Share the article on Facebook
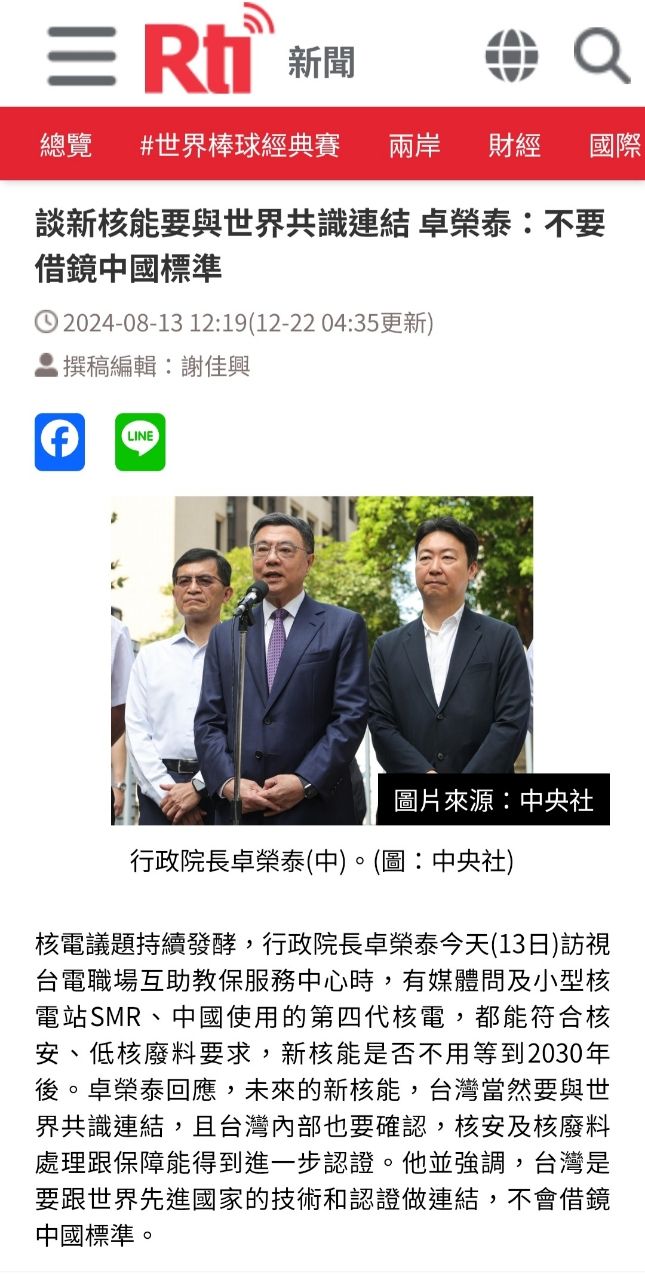 click(x=60, y=441)
